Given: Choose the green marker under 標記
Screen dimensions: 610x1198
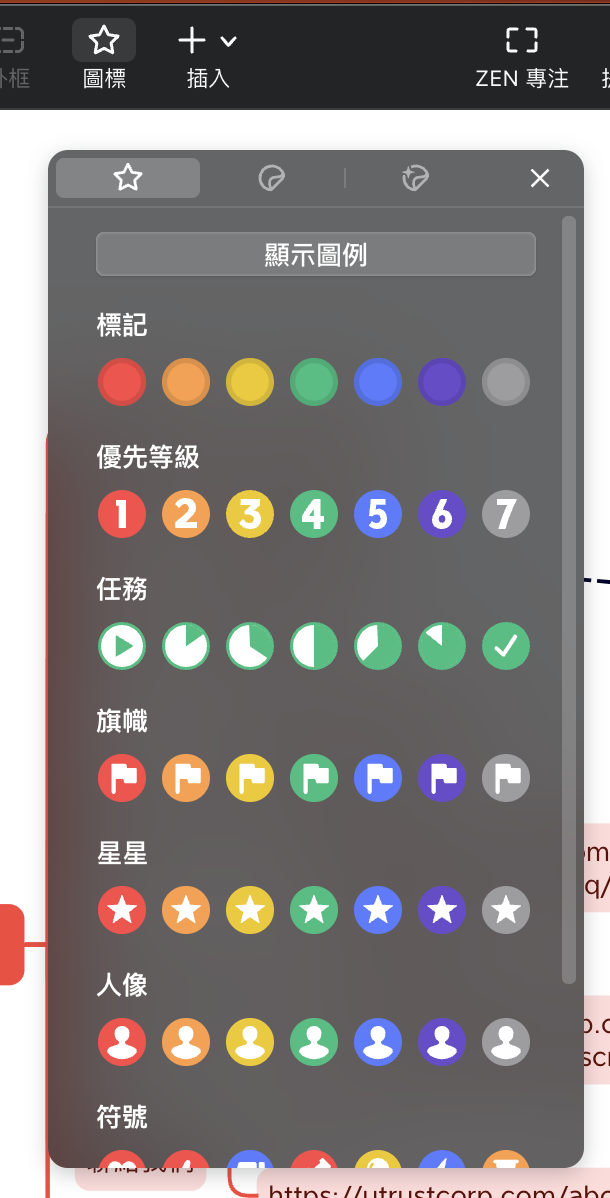Looking at the screenshot, I should coord(314,382).
